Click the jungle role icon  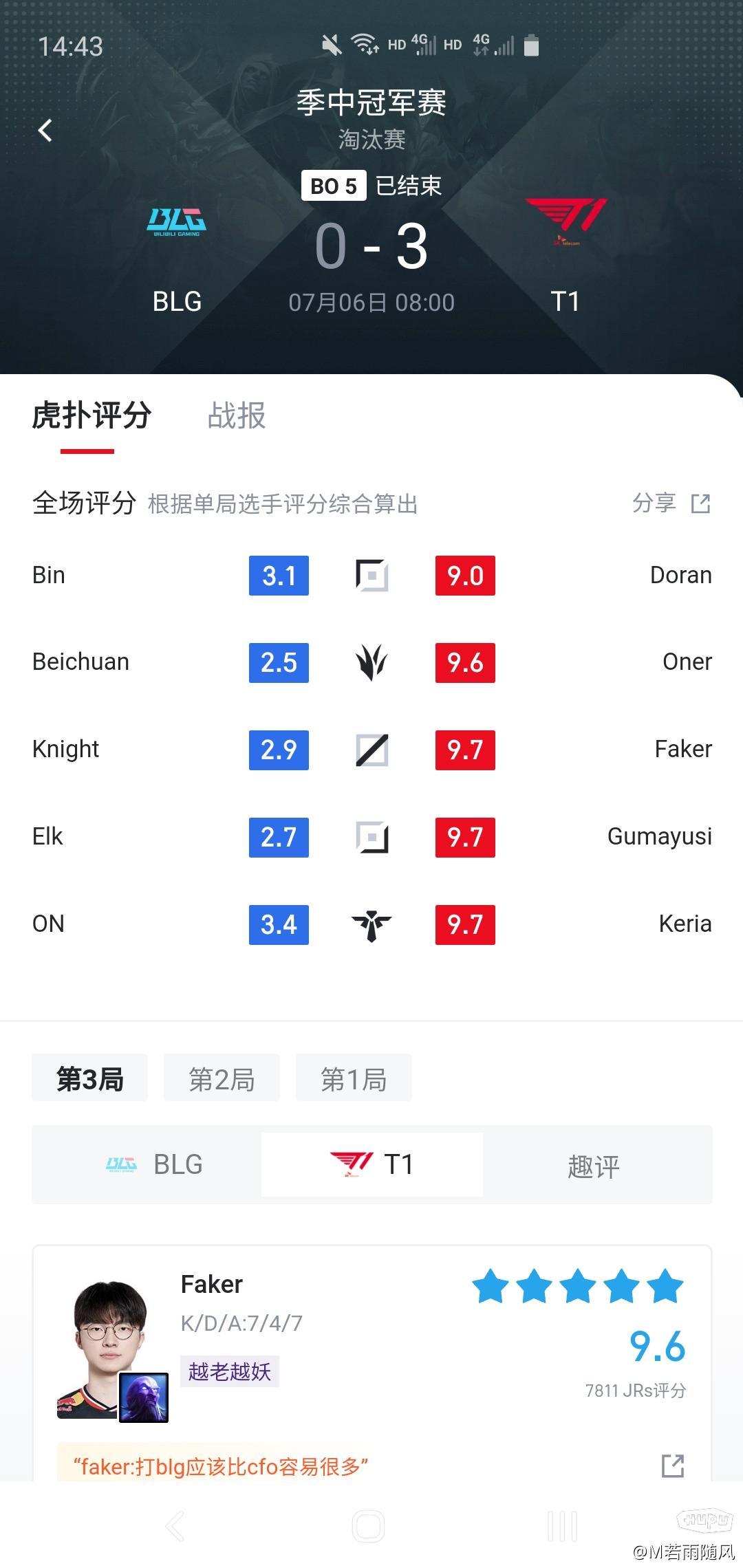point(371,663)
